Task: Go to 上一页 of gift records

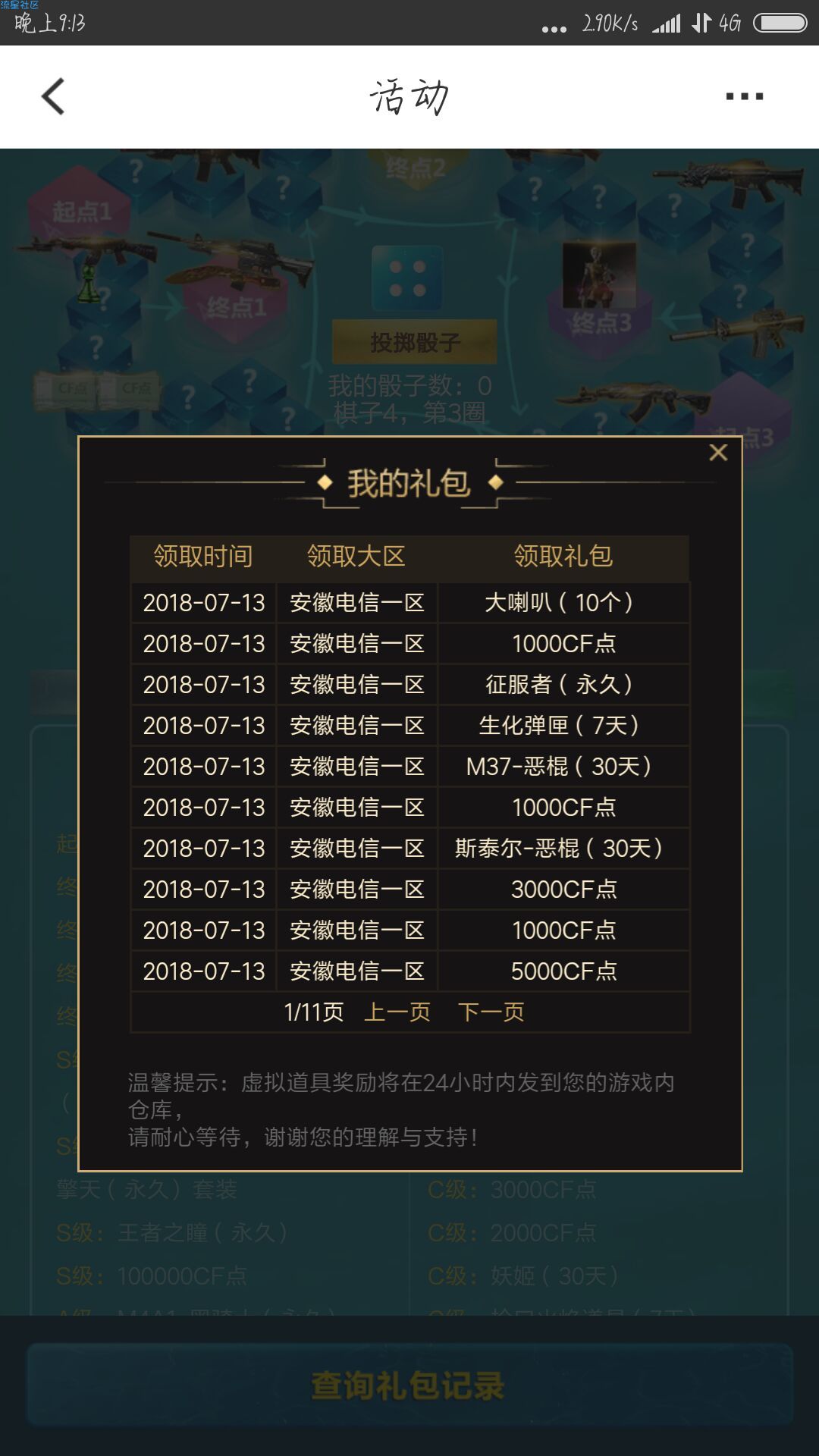Action: point(397,1012)
